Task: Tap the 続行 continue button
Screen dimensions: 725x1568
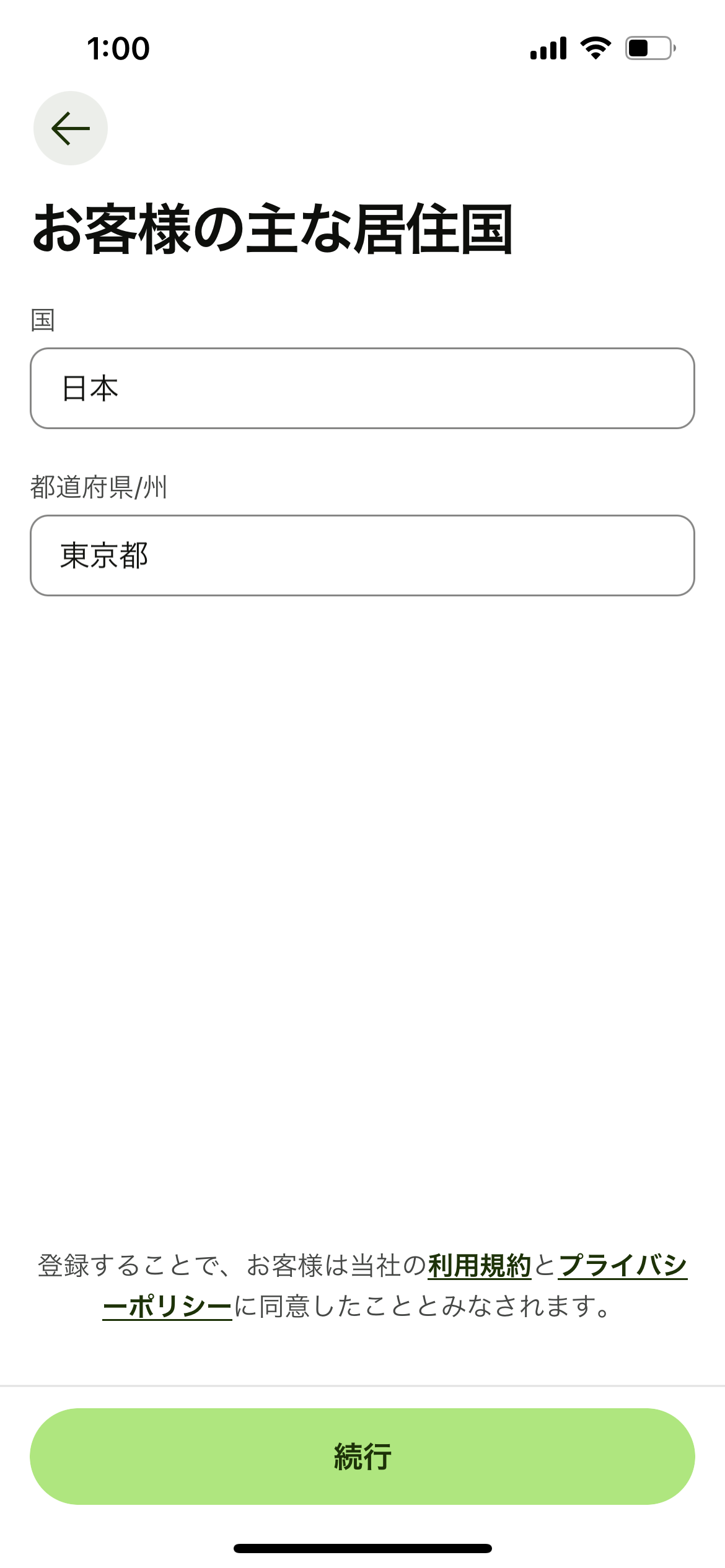Action: (x=362, y=1457)
